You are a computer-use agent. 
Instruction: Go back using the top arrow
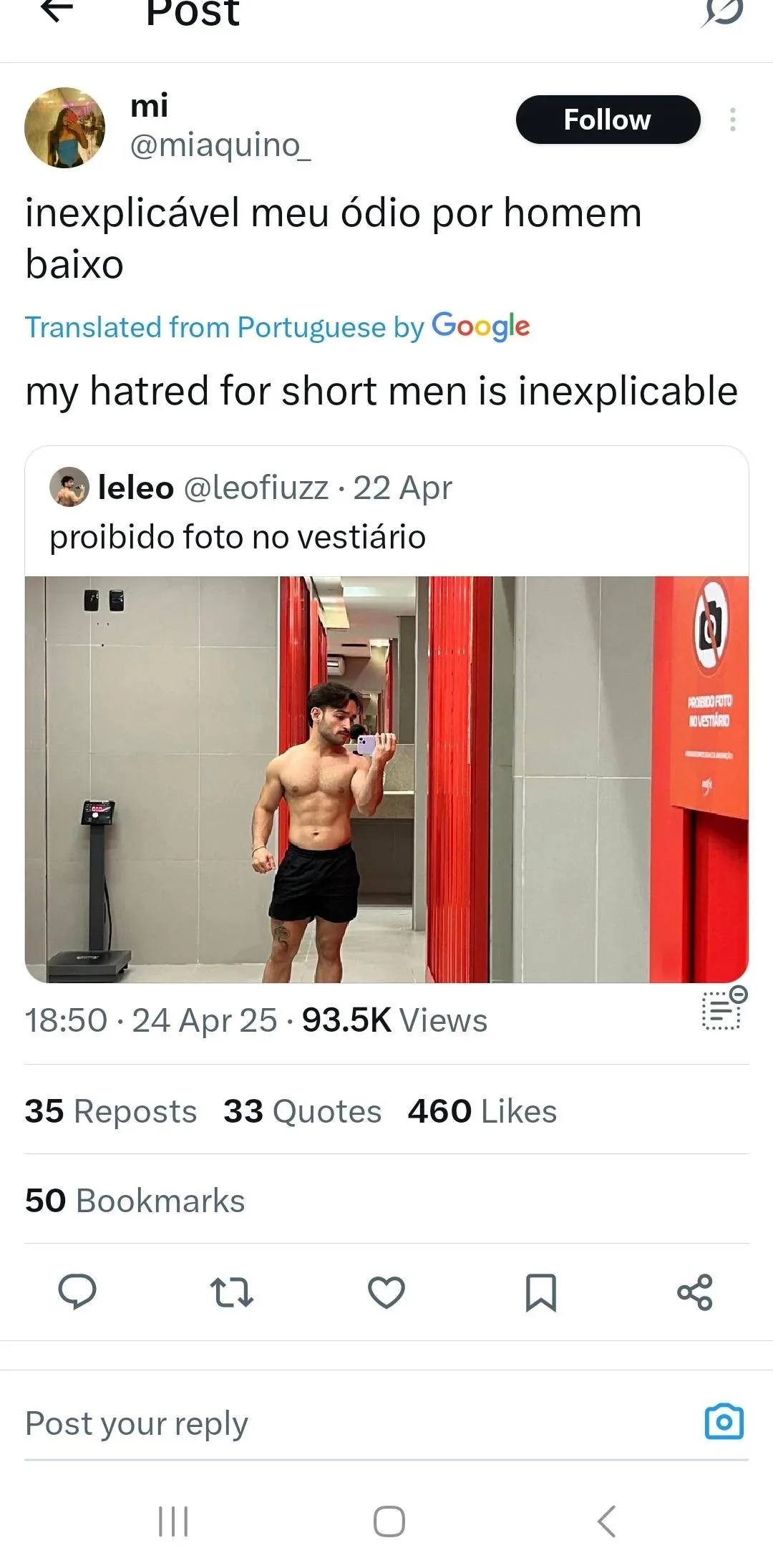[x=57, y=10]
